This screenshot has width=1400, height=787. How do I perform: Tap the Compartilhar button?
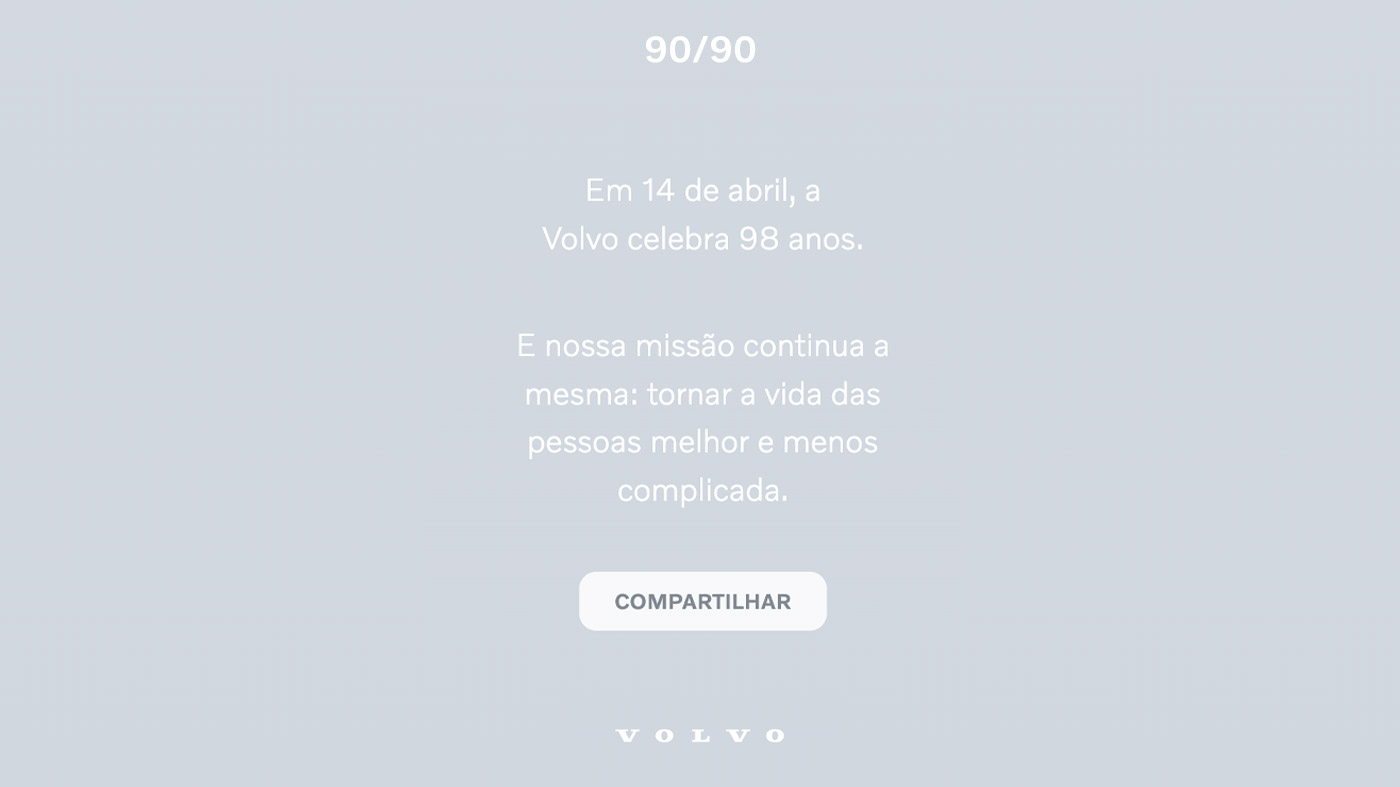click(x=702, y=601)
